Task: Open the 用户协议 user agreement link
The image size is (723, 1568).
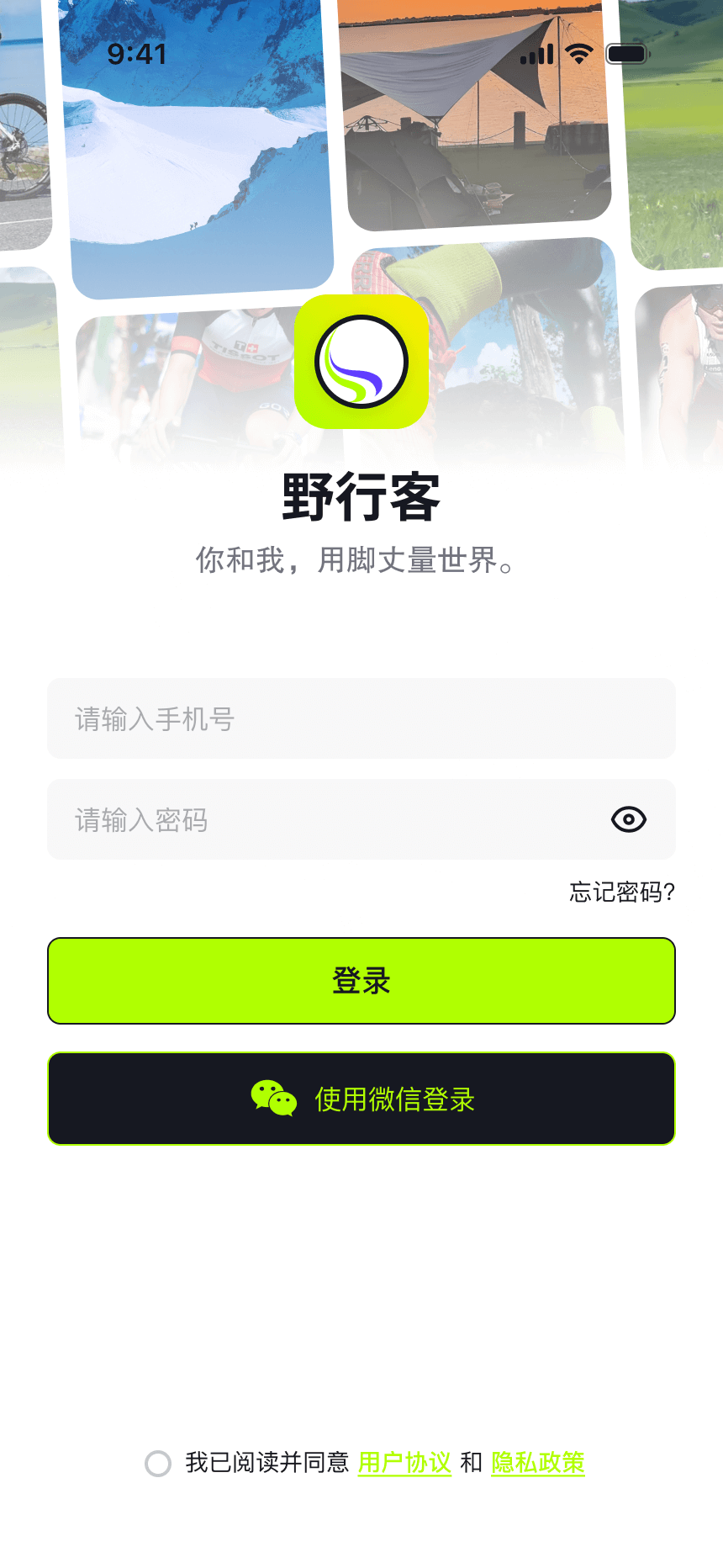Action: (404, 1463)
